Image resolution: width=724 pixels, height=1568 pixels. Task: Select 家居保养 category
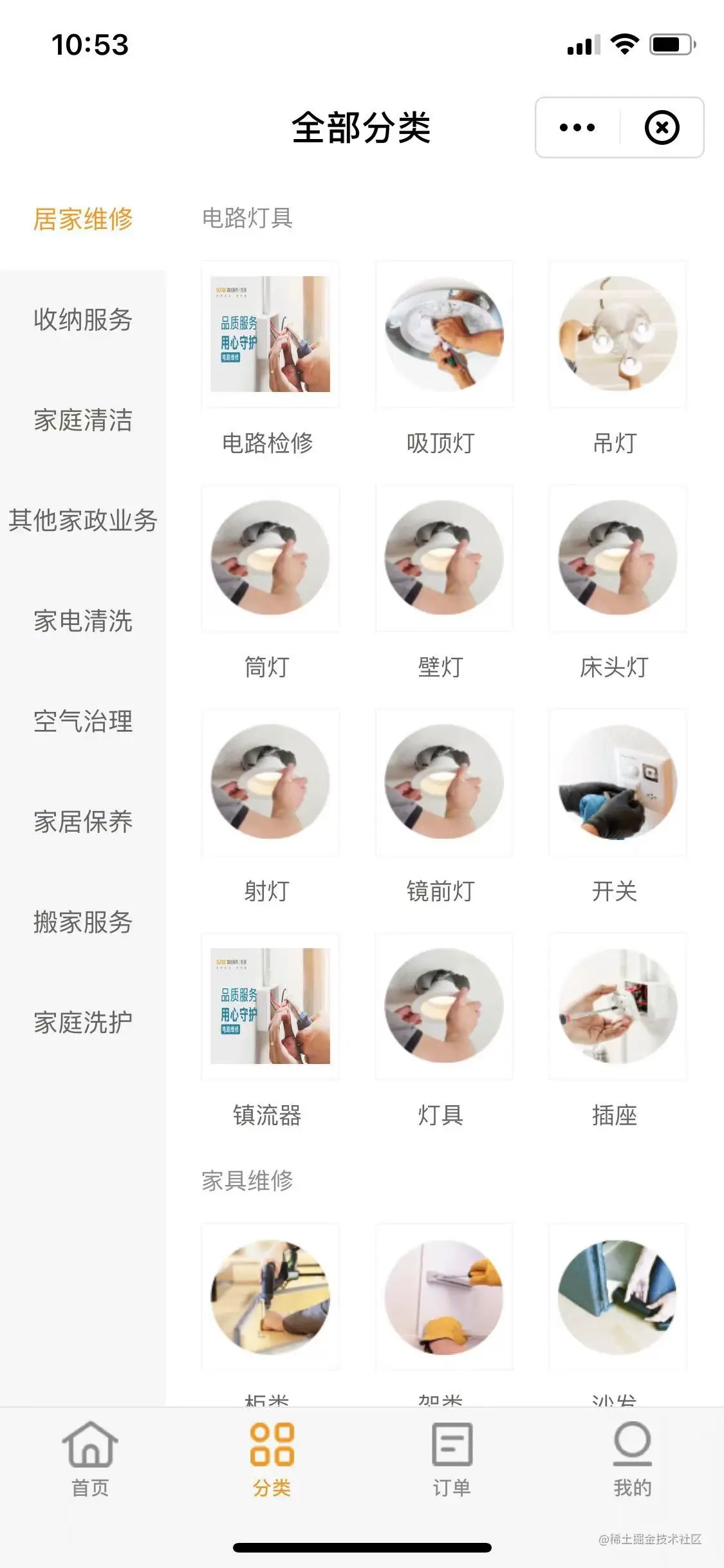pyautogui.click(x=83, y=822)
